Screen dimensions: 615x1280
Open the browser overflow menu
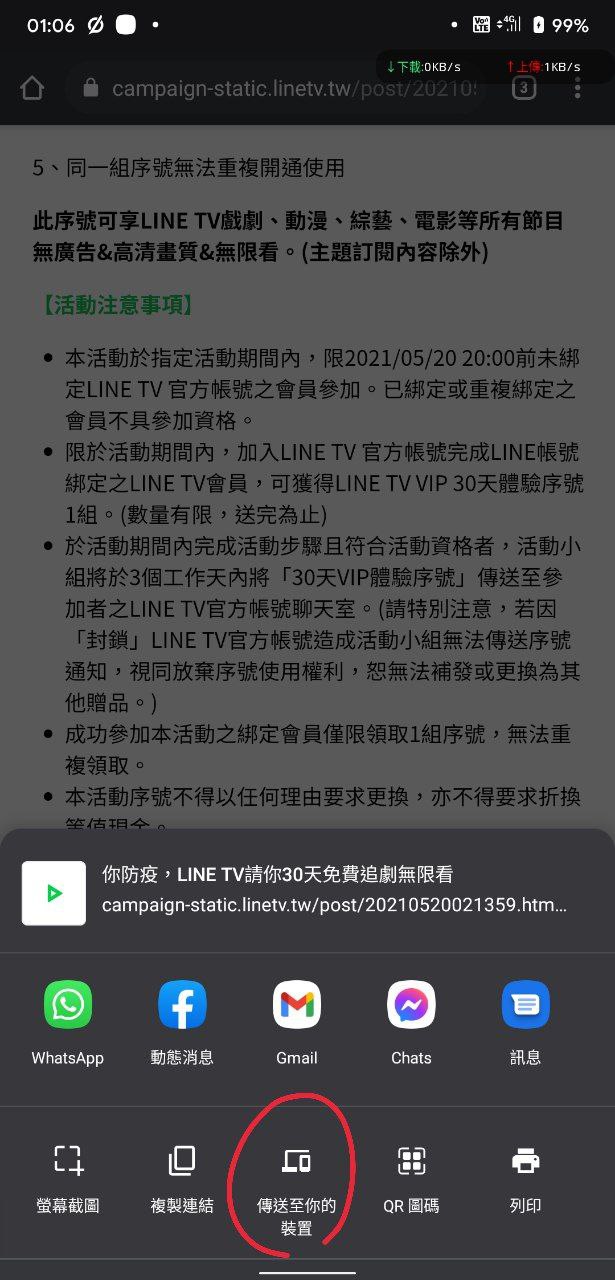pyautogui.click(x=578, y=88)
